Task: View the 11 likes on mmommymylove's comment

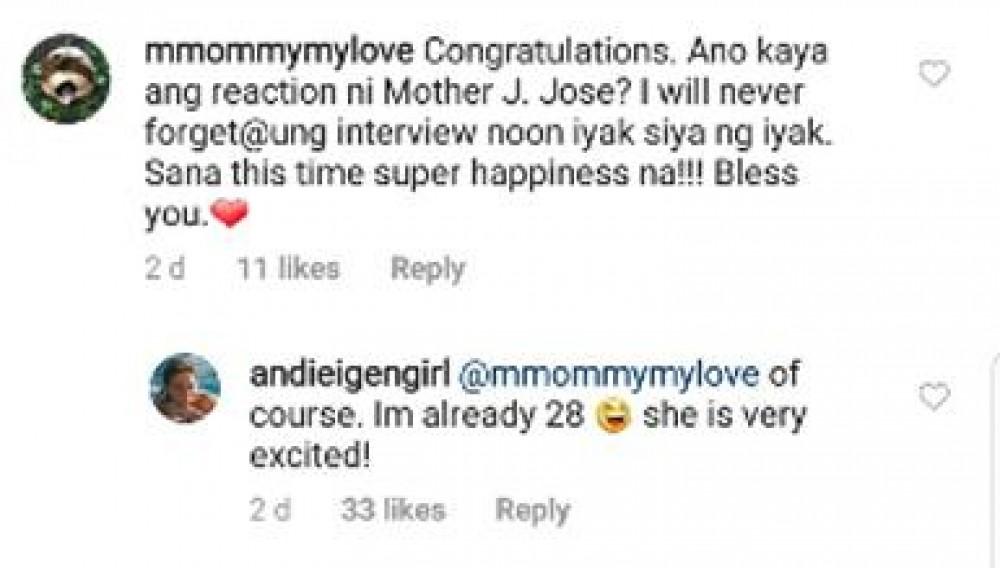Action: pyautogui.click(x=288, y=268)
